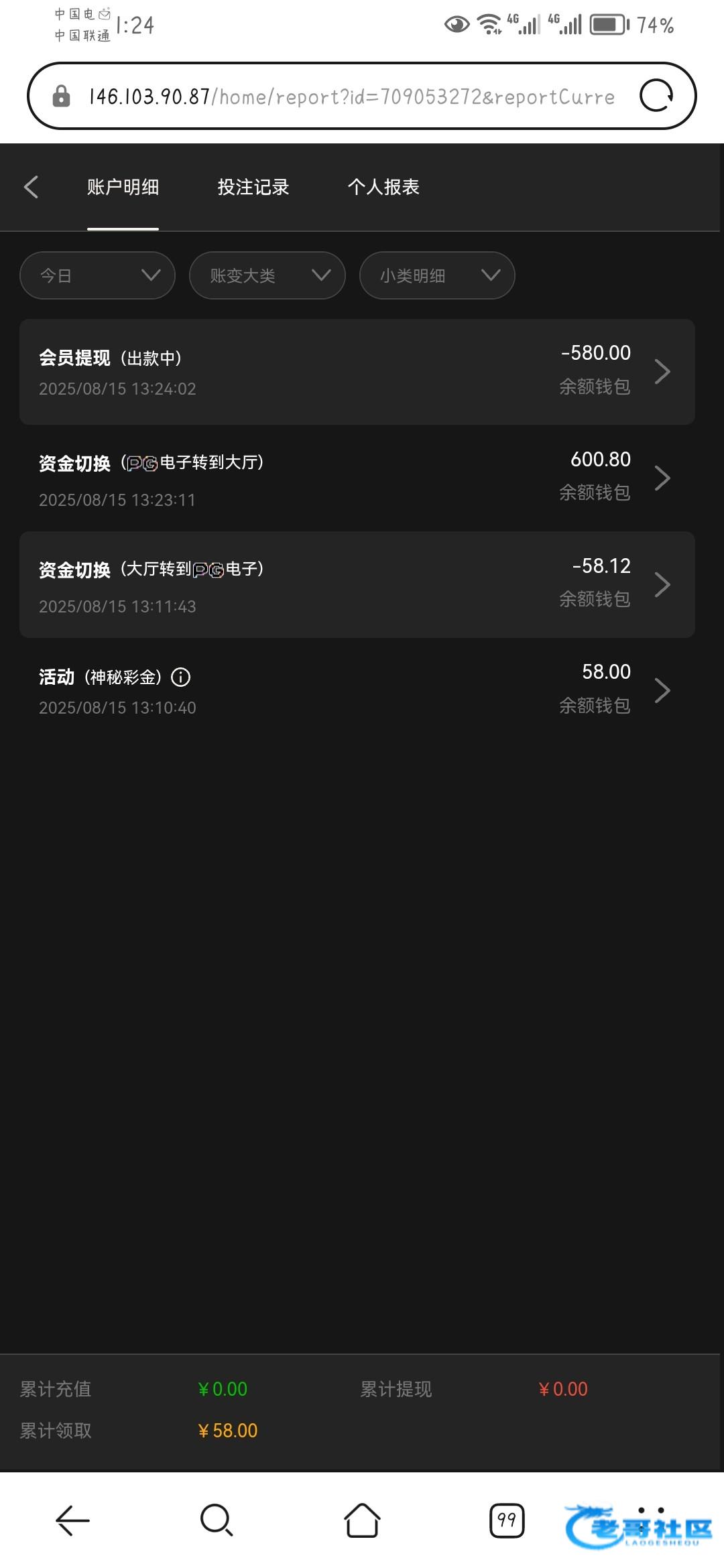The width and height of the screenshot is (724, 1568).
Task: Open the 活动 神秘彩金 58.00 record
Action: [357, 690]
